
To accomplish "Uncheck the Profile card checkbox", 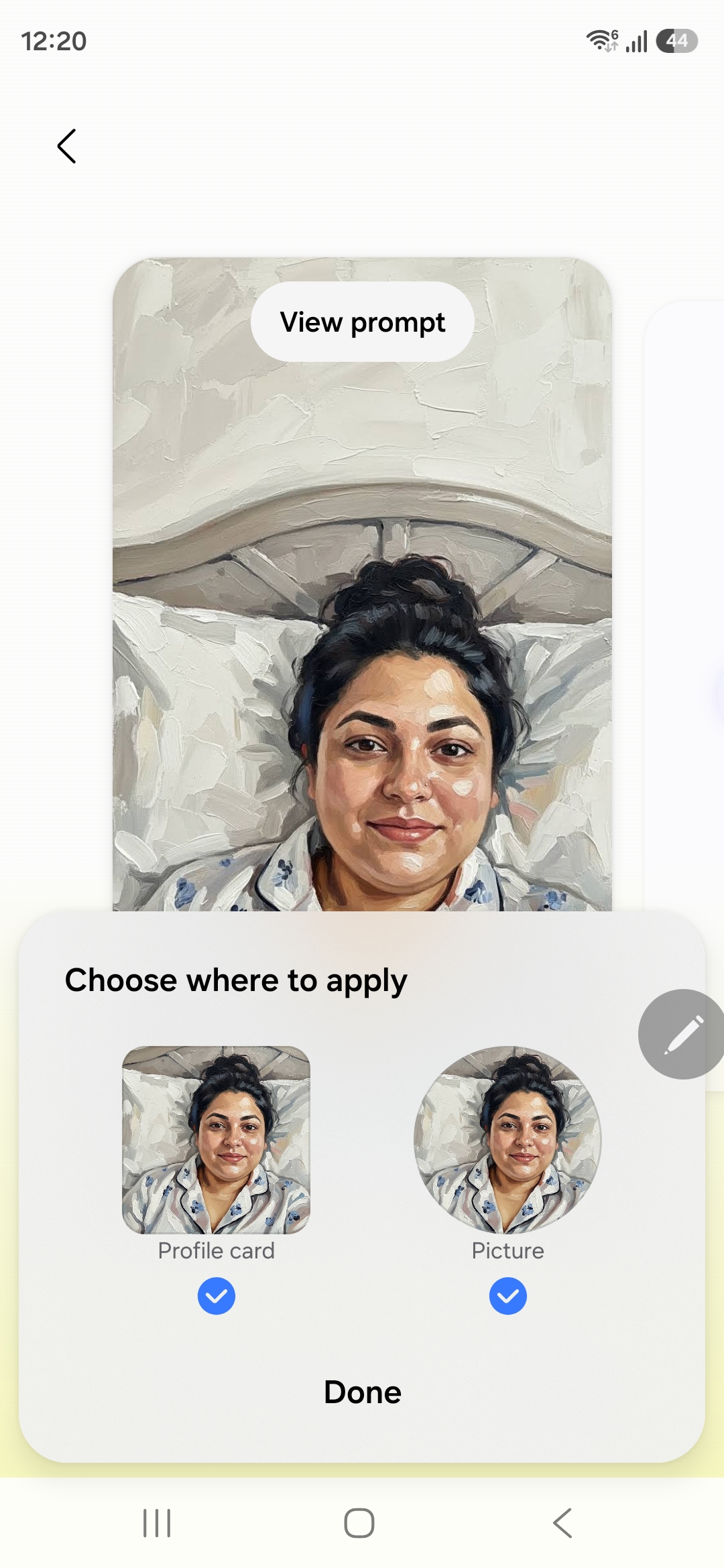I will click(x=216, y=1296).
